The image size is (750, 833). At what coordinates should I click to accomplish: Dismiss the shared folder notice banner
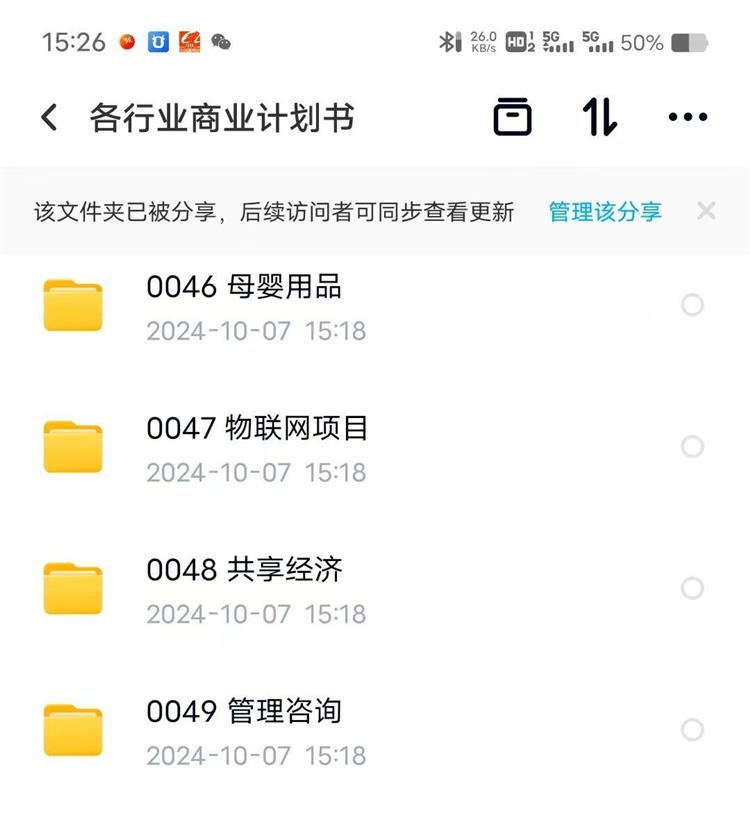tap(707, 211)
